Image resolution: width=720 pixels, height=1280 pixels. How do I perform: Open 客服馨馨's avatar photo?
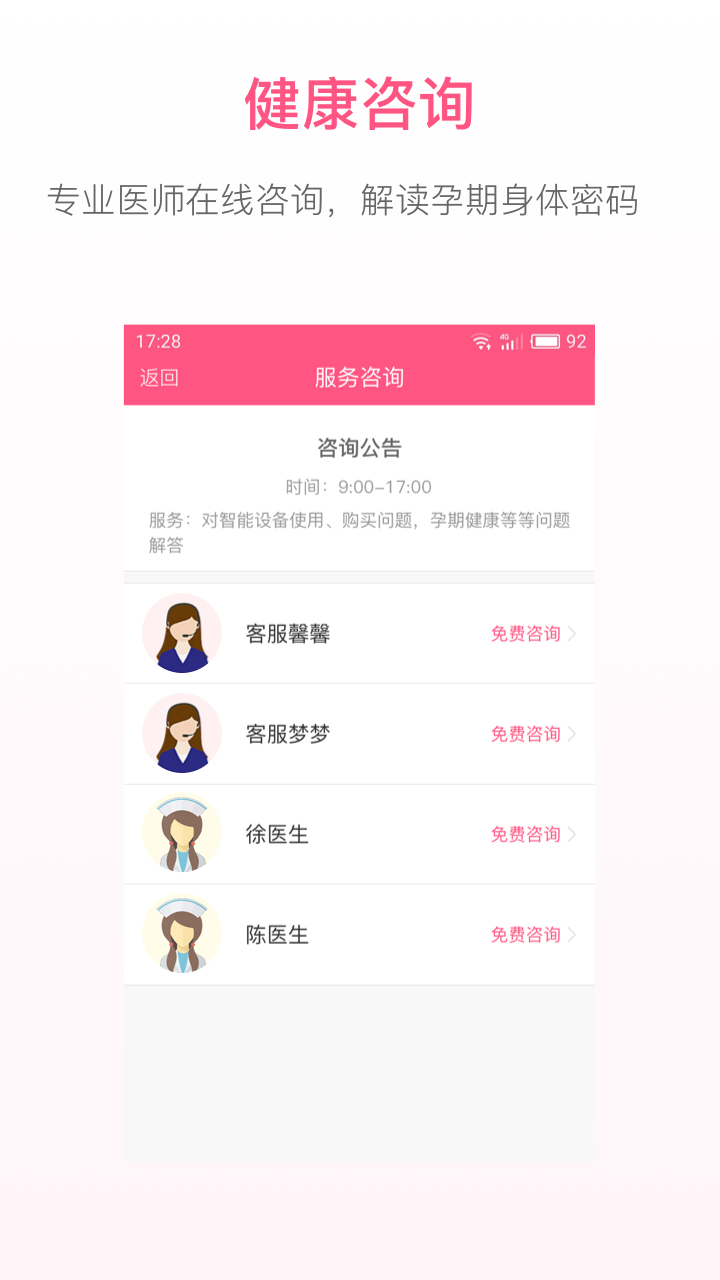click(x=181, y=634)
